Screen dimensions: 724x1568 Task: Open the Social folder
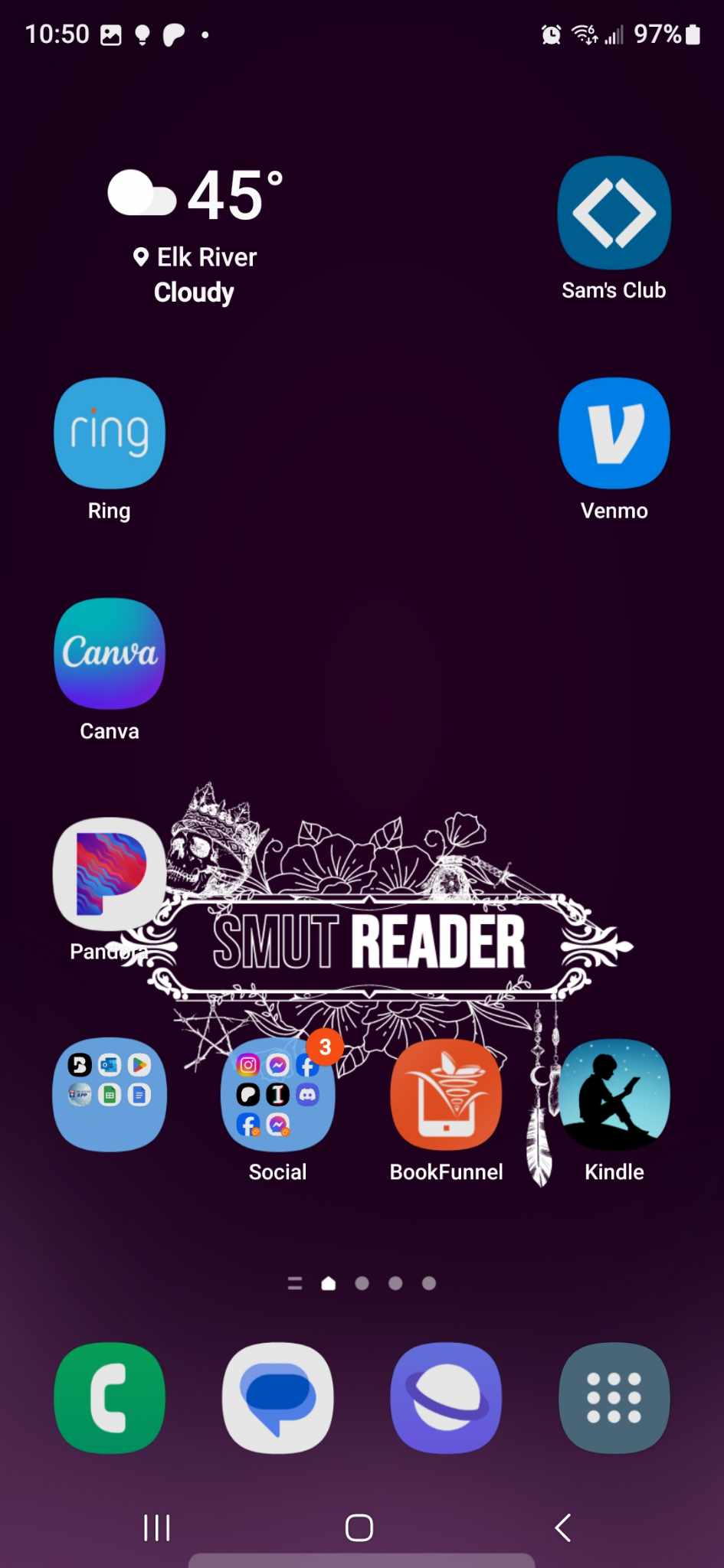pos(277,1094)
